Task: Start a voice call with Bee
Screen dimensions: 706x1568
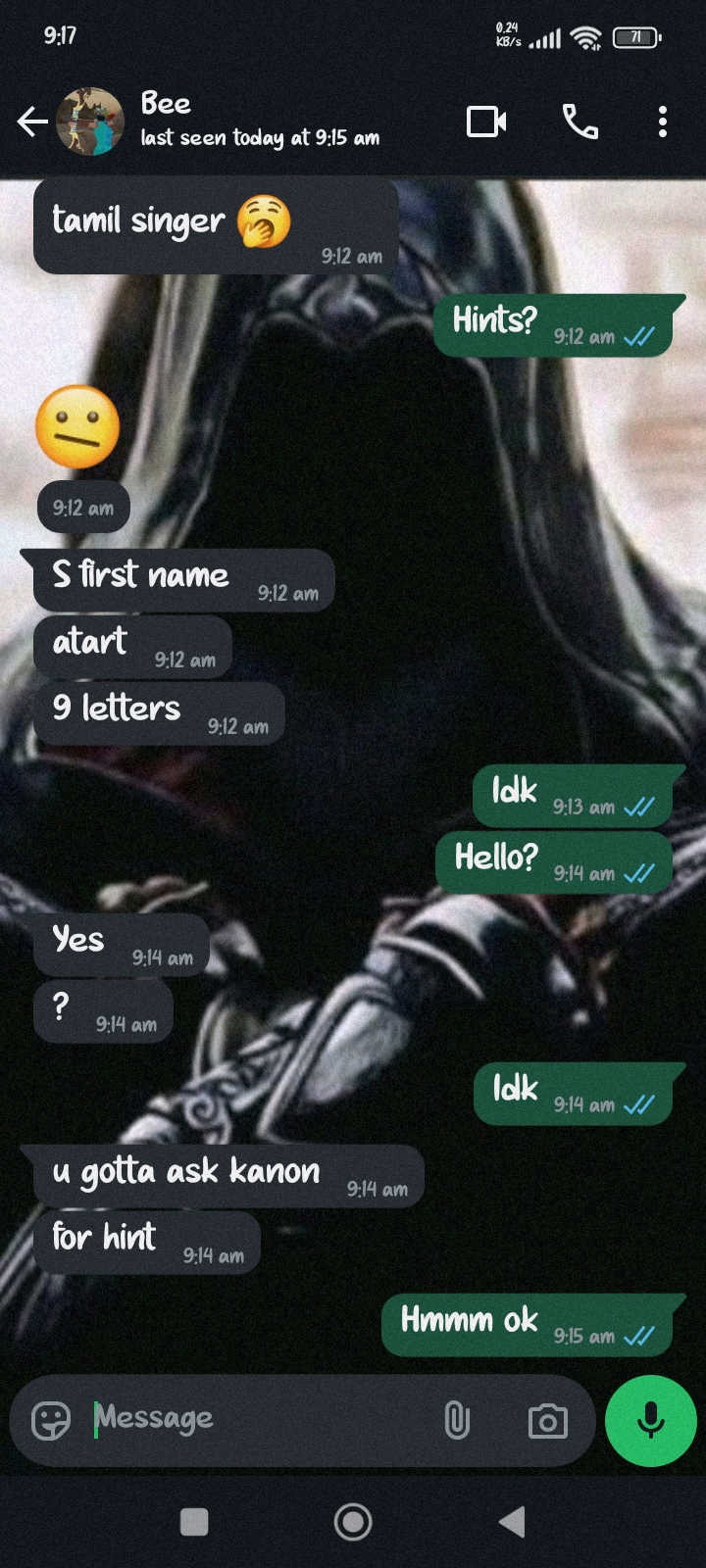Action: tap(580, 122)
